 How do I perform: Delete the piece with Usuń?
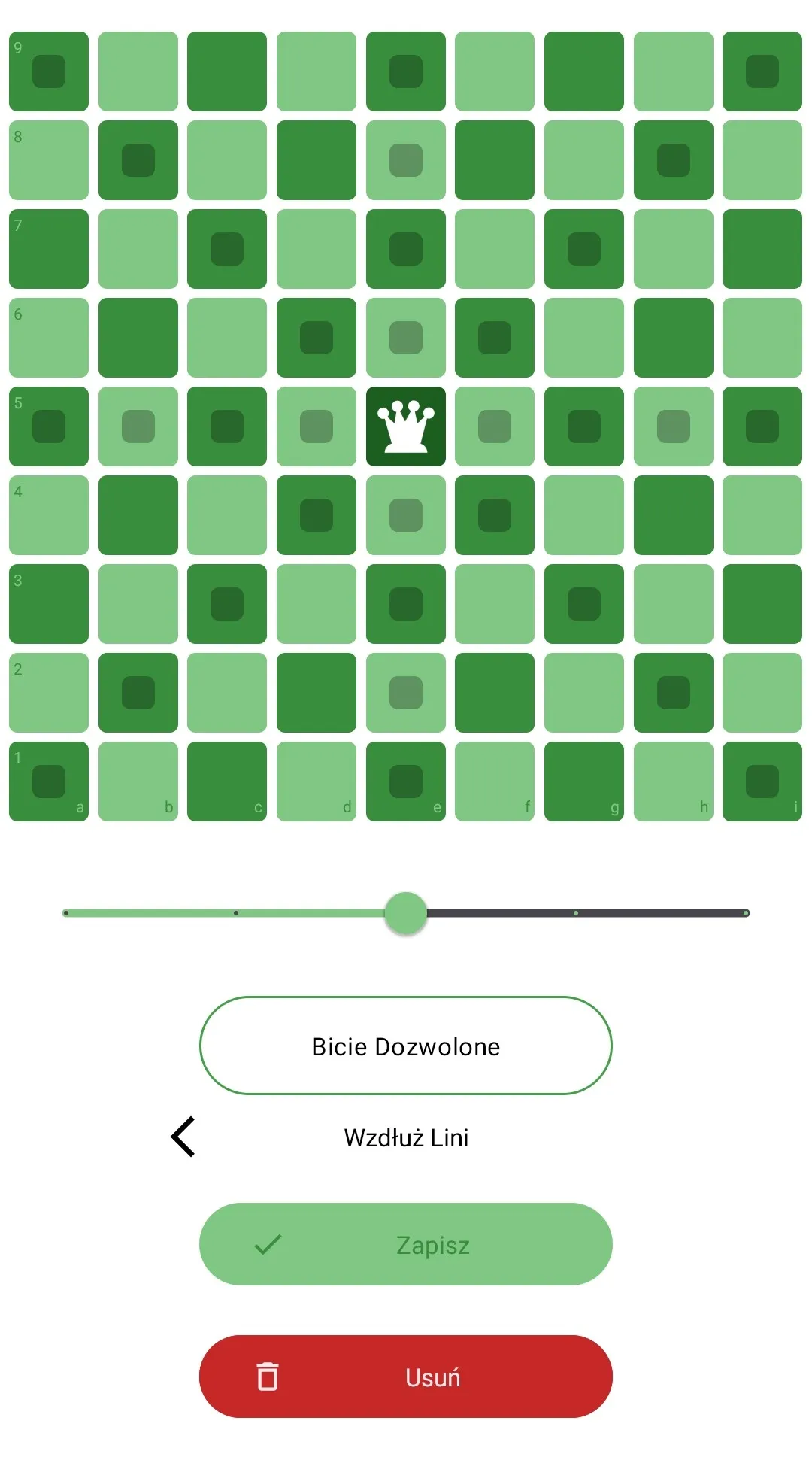pyautogui.click(x=406, y=1377)
